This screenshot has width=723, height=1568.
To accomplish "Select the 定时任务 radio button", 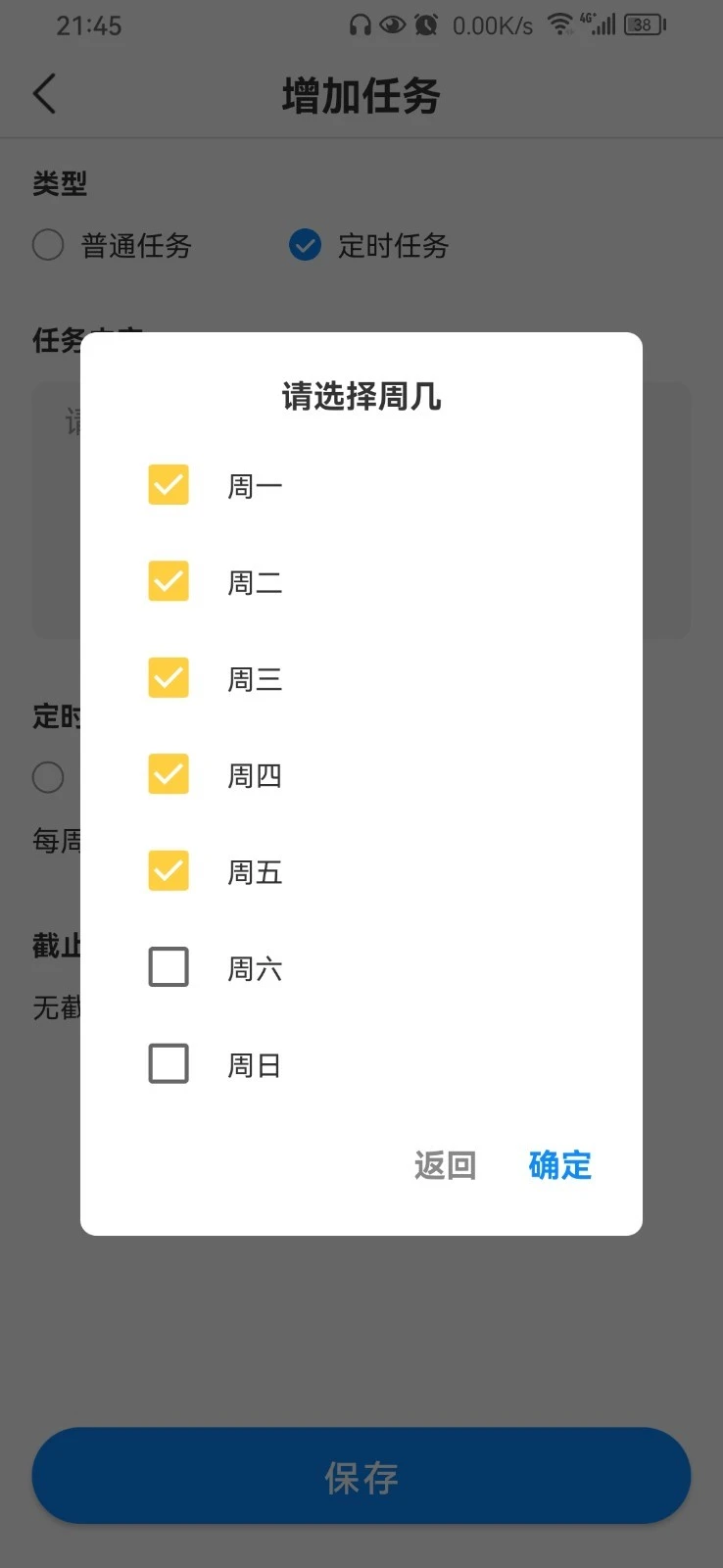I will click(304, 245).
